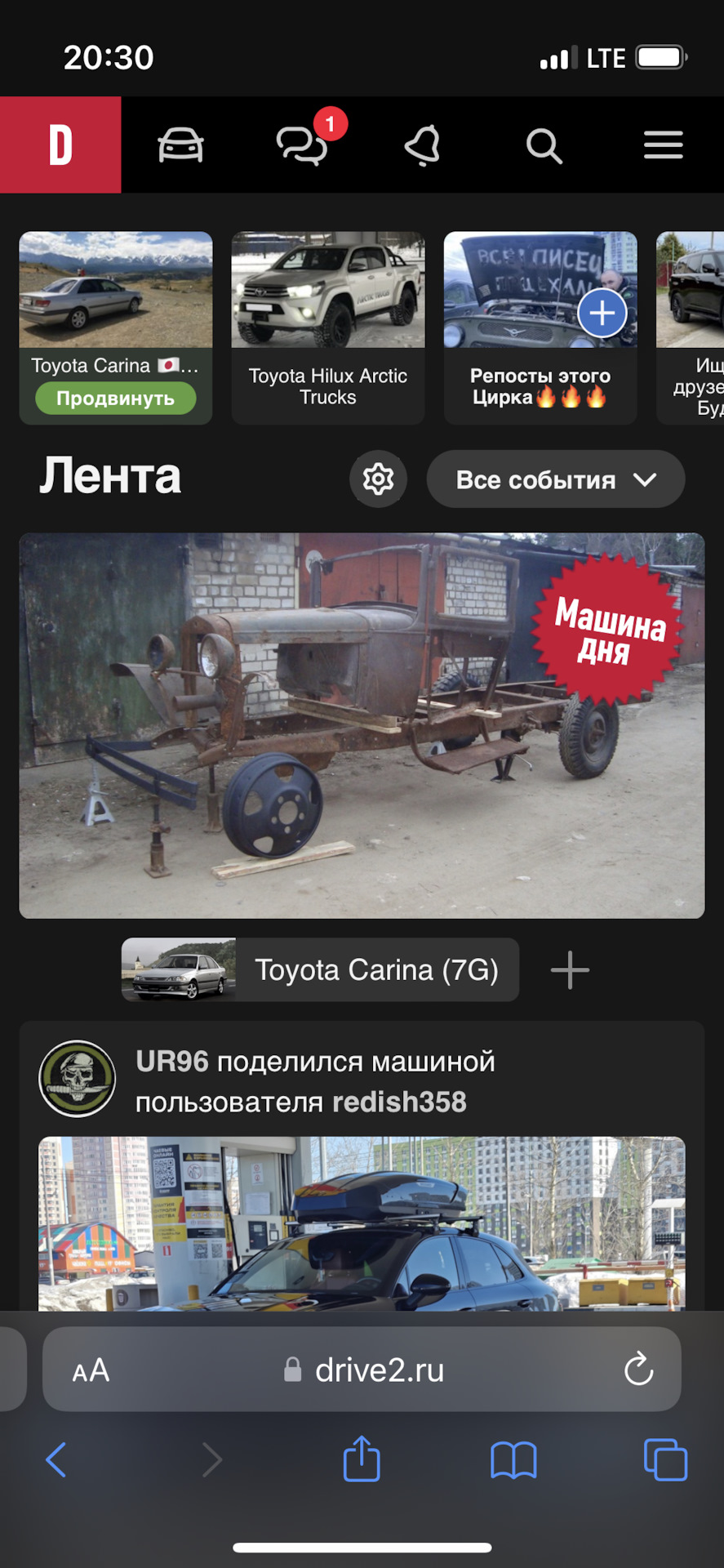Open the hamburger navigation menu

coord(663,145)
